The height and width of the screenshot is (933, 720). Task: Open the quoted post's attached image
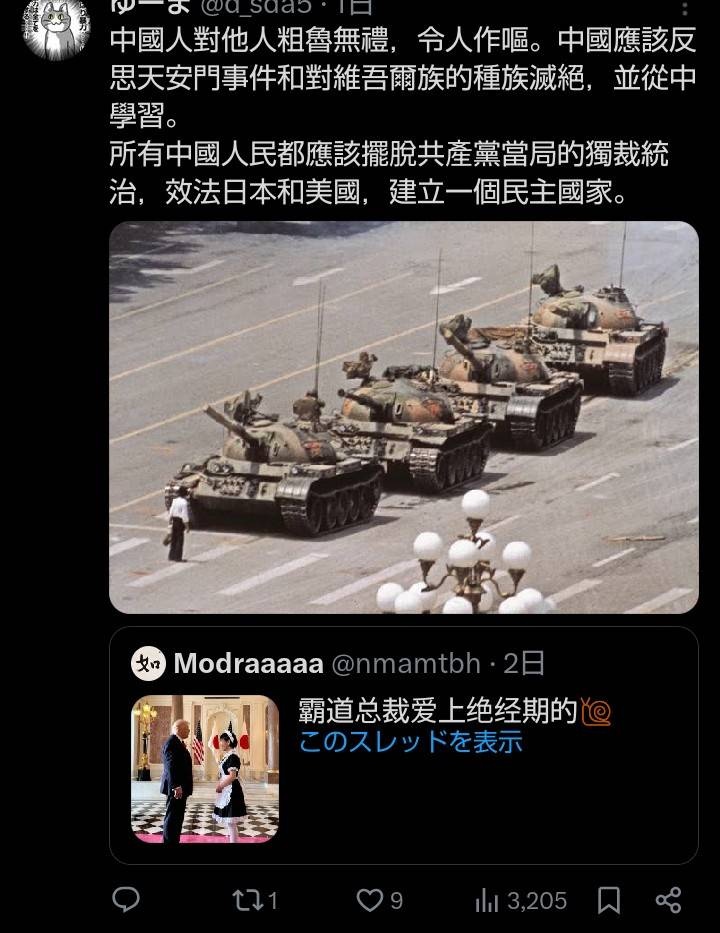(205, 769)
